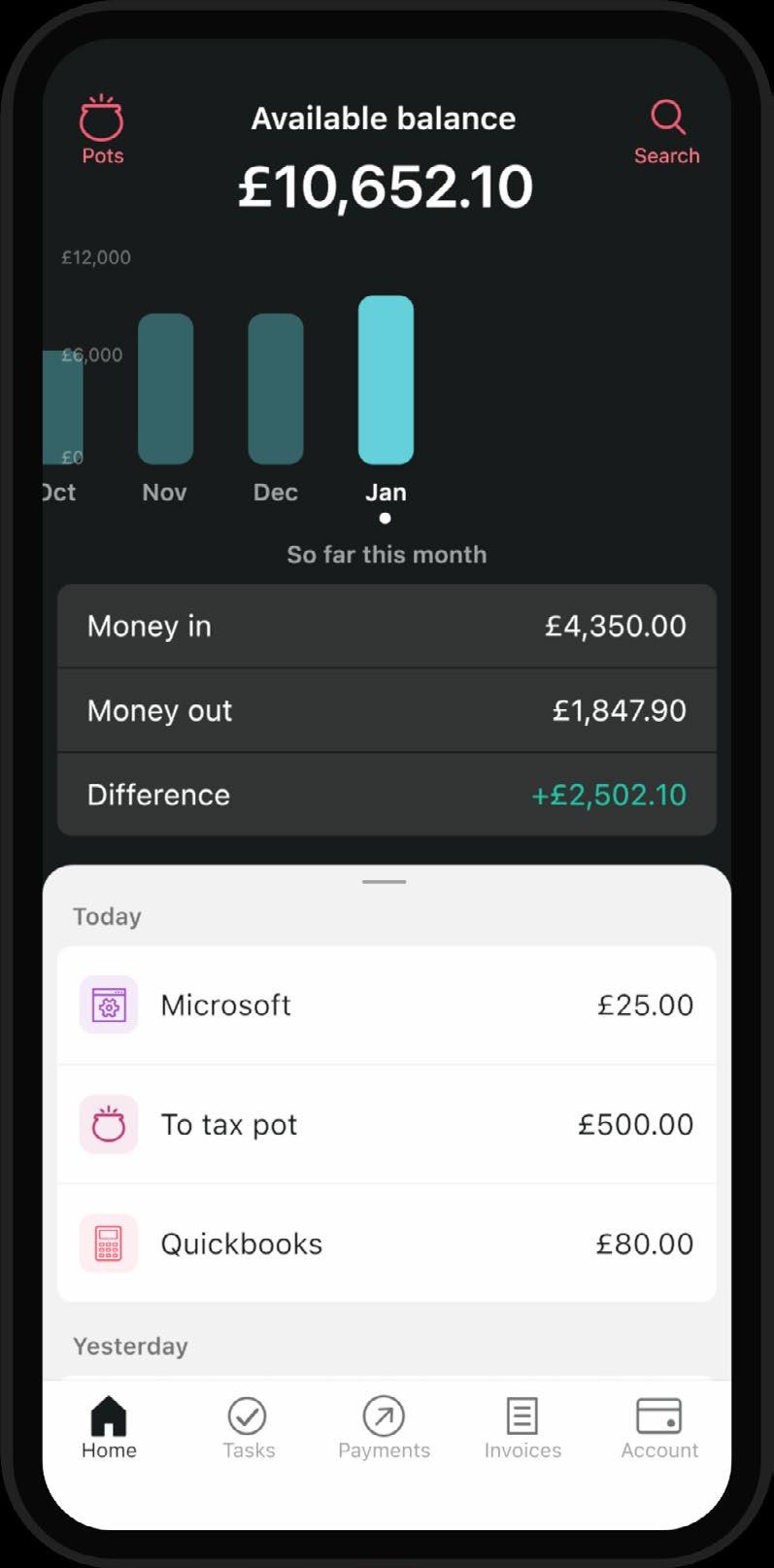Screen dimensions: 774x1568
Task: Open the Quickbooks transaction
Action: pyautogui.click(x=387, y=1244)
